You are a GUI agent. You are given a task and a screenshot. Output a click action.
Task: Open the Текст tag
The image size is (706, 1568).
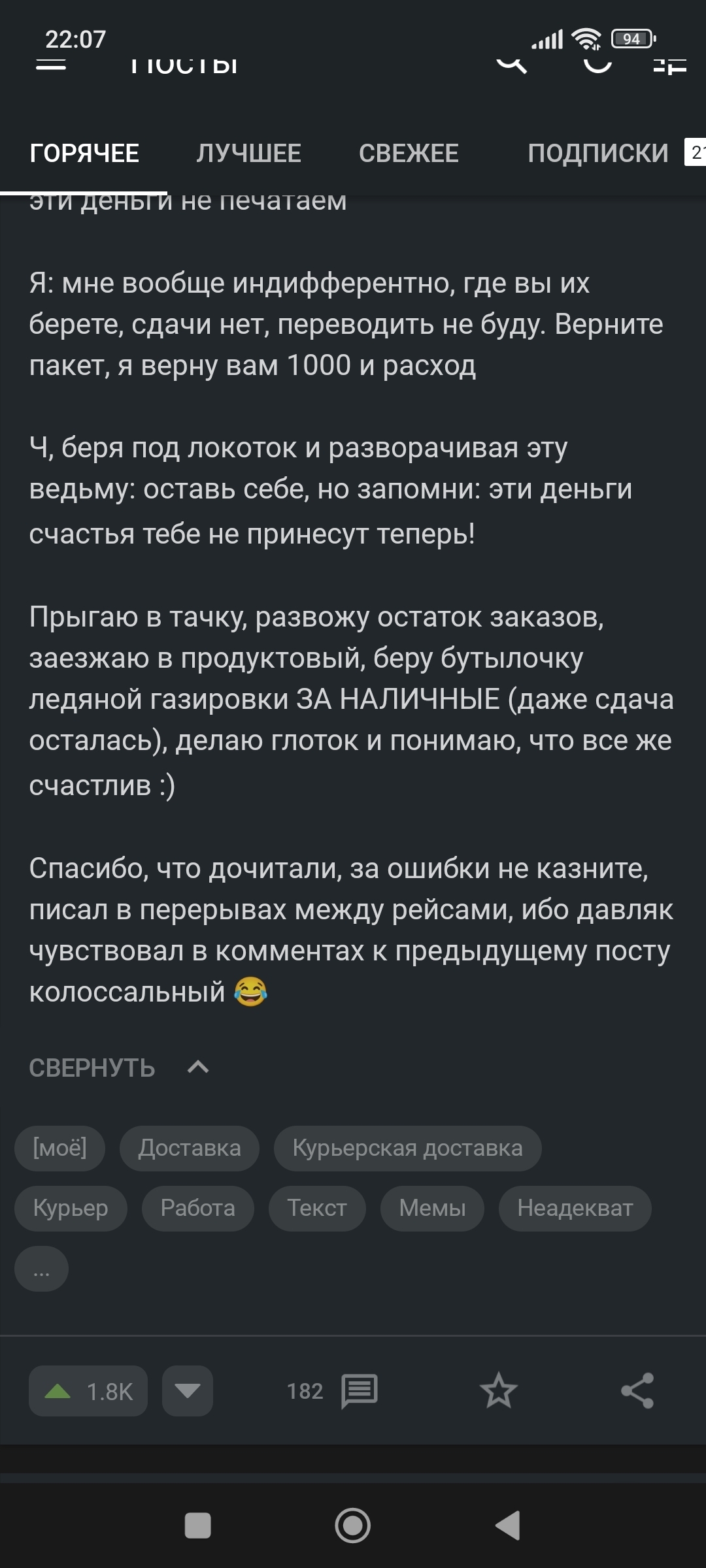[x=317, y=1208]
